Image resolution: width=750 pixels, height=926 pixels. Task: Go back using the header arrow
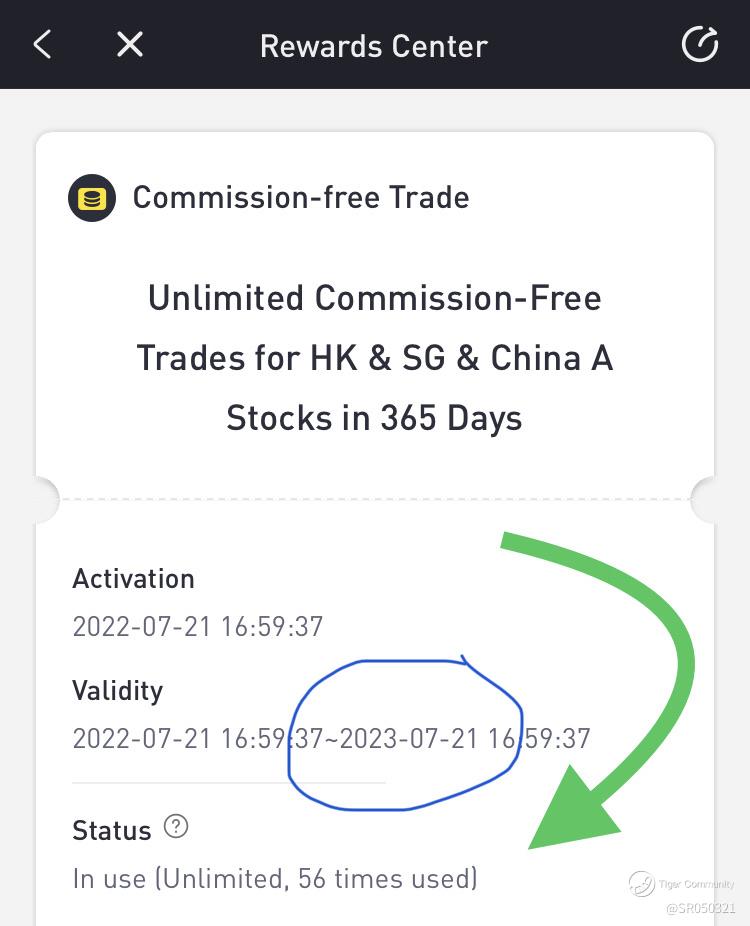tap(43, 45)
